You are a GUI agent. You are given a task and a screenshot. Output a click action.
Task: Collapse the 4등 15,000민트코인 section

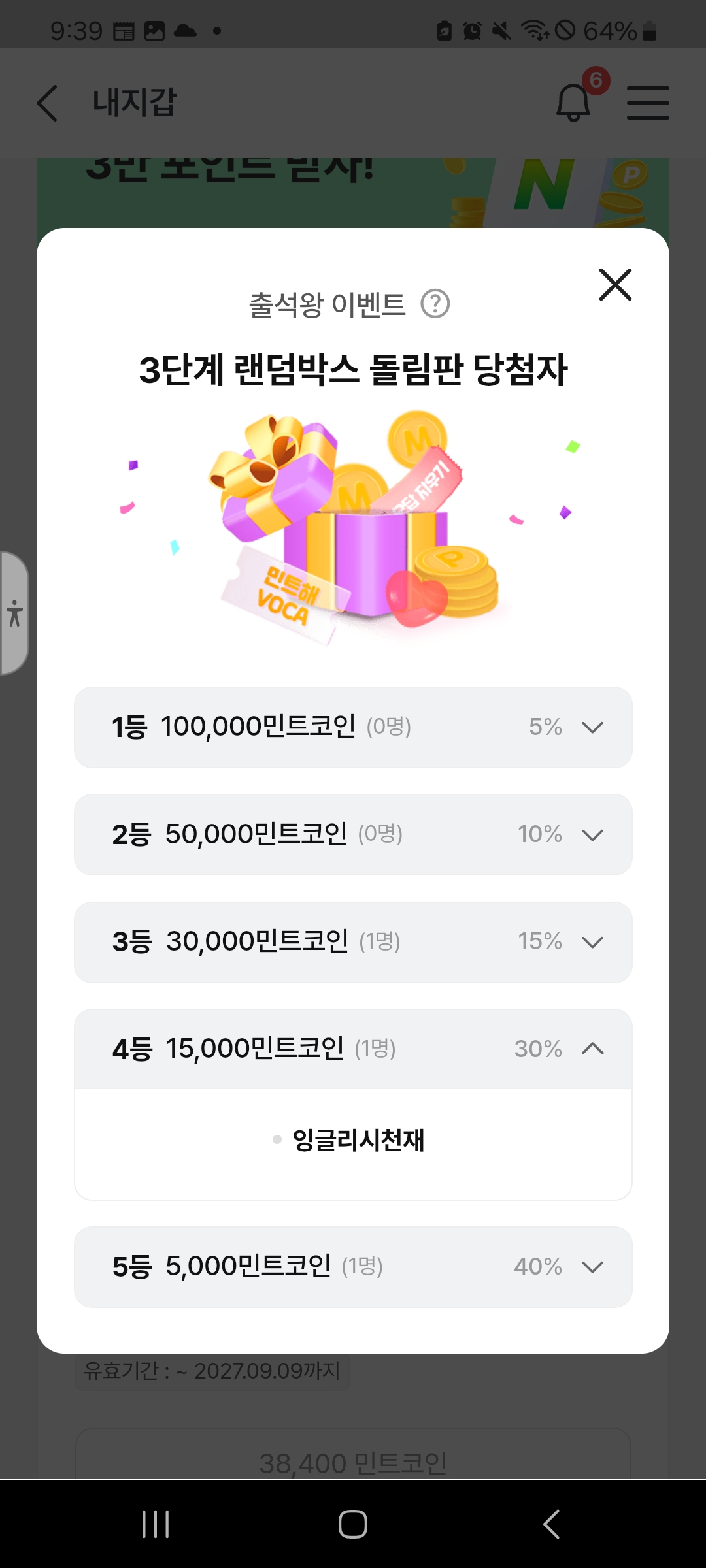coord(353,1049)
